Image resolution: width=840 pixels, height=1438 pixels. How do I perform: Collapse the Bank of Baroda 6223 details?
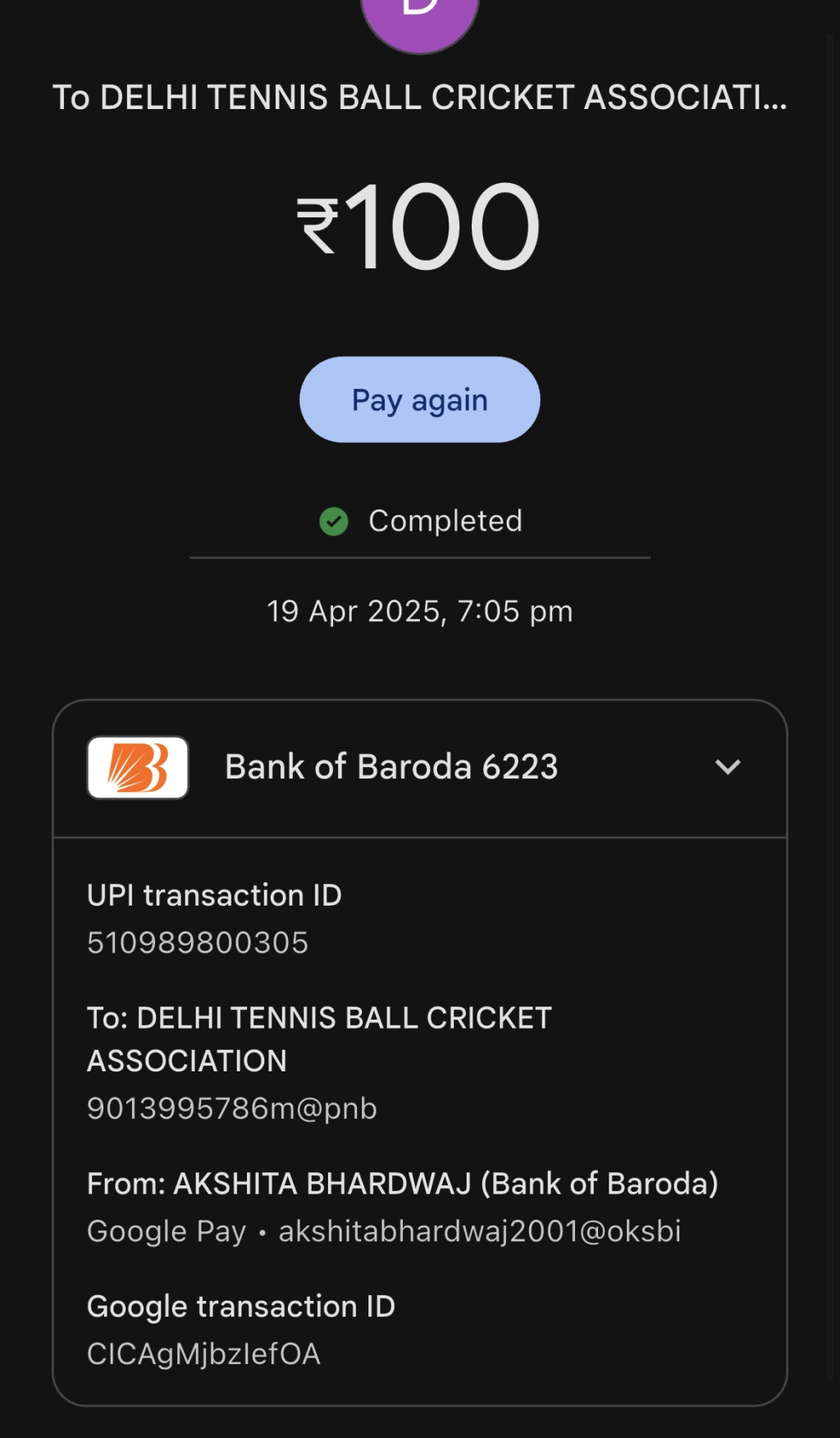point(727,767)
